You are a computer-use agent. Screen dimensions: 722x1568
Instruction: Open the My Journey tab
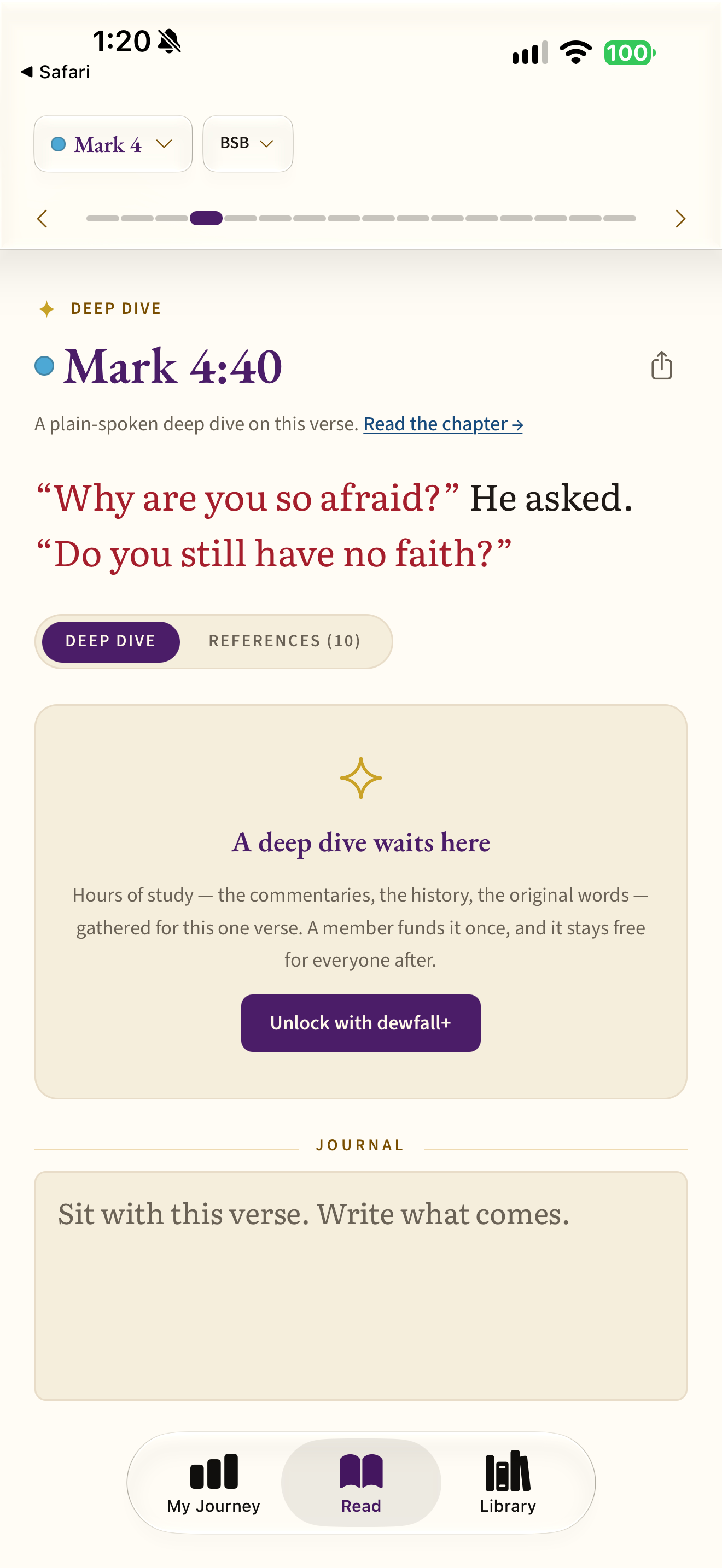tap(214, 1483)
